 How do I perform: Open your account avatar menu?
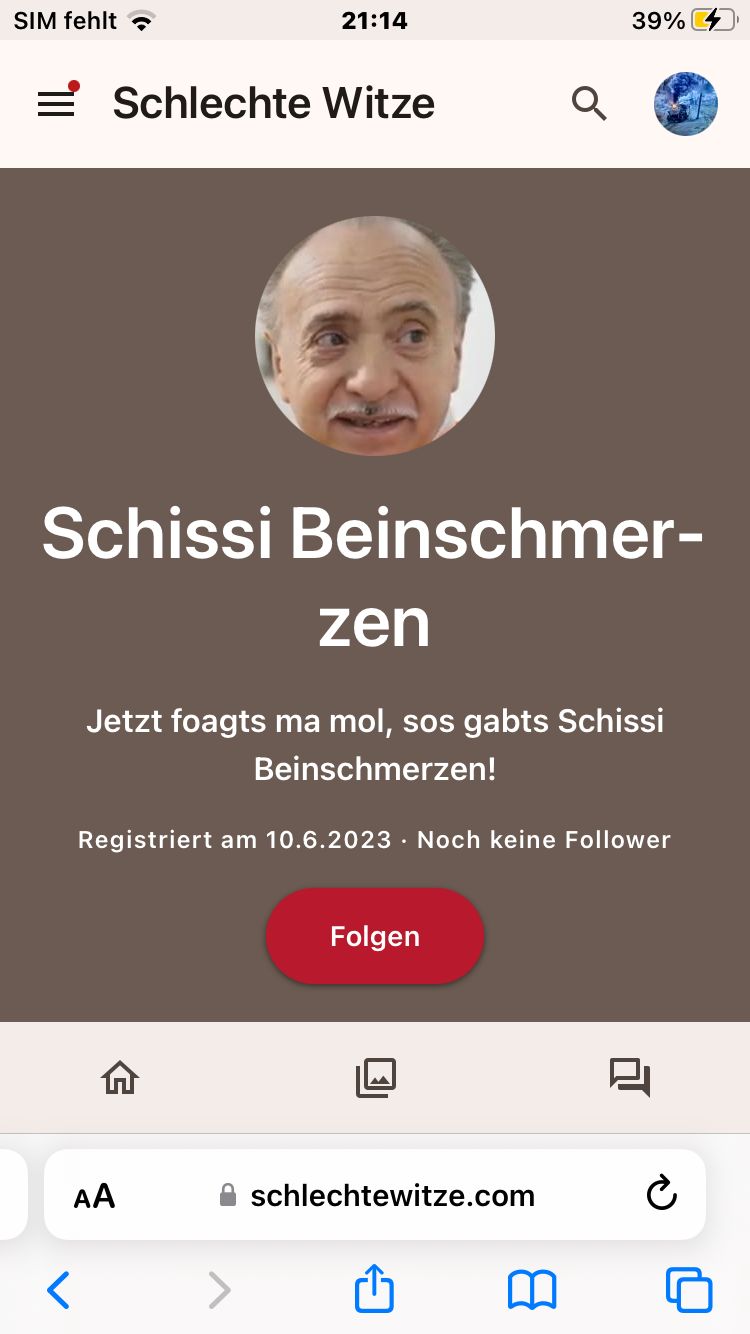(x=685, y=104)
